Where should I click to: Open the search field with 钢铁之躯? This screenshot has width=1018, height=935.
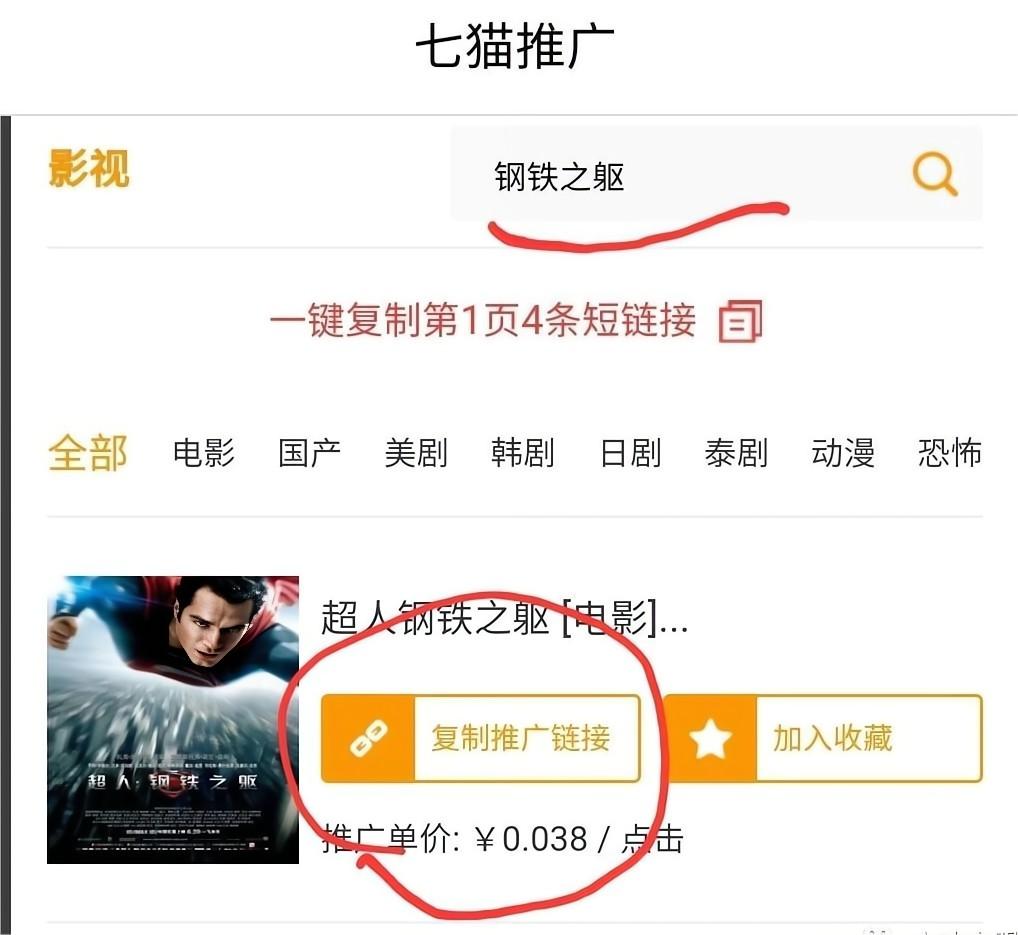pyautogui.click(x=640, y=177)
